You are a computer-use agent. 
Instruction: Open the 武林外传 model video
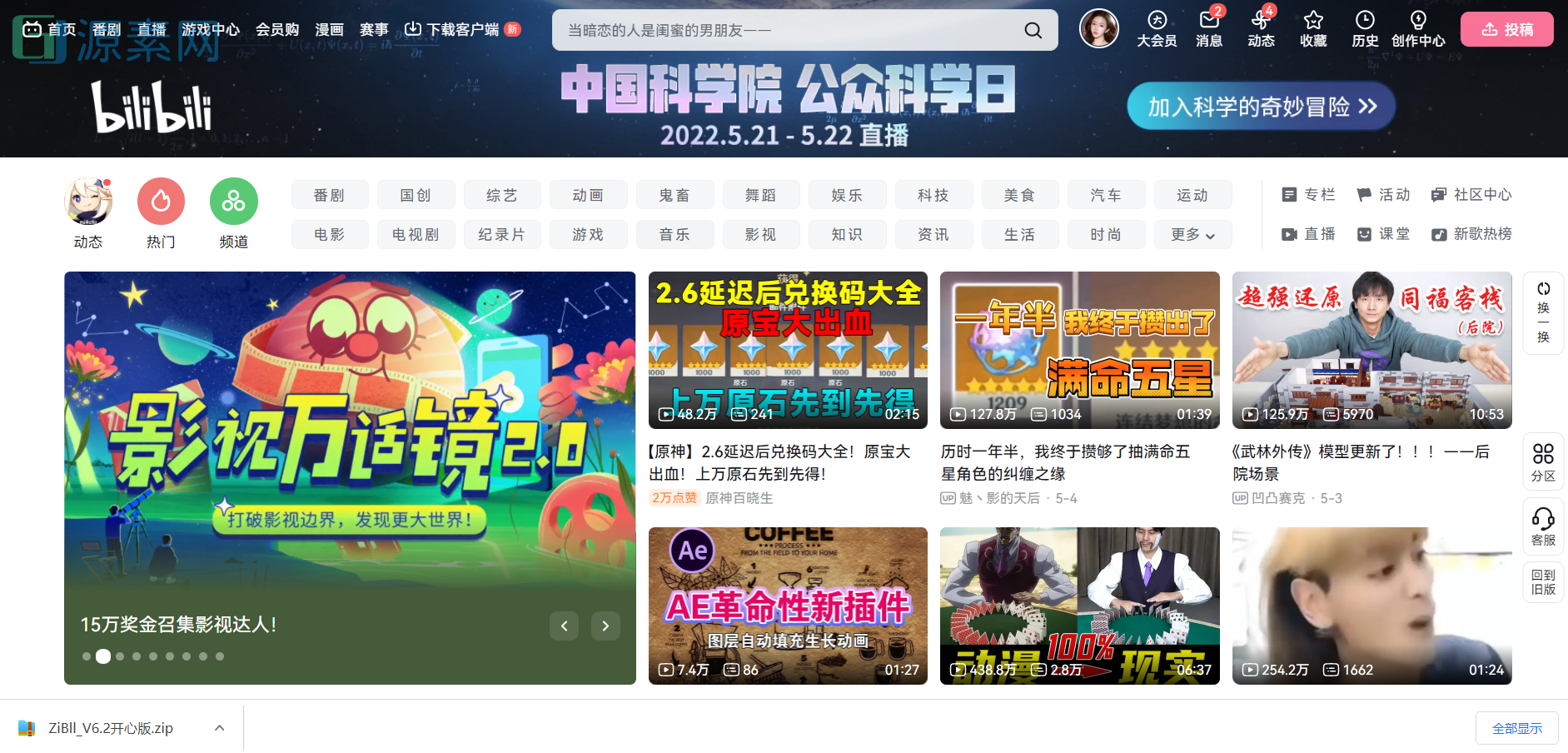(1371, 351)
